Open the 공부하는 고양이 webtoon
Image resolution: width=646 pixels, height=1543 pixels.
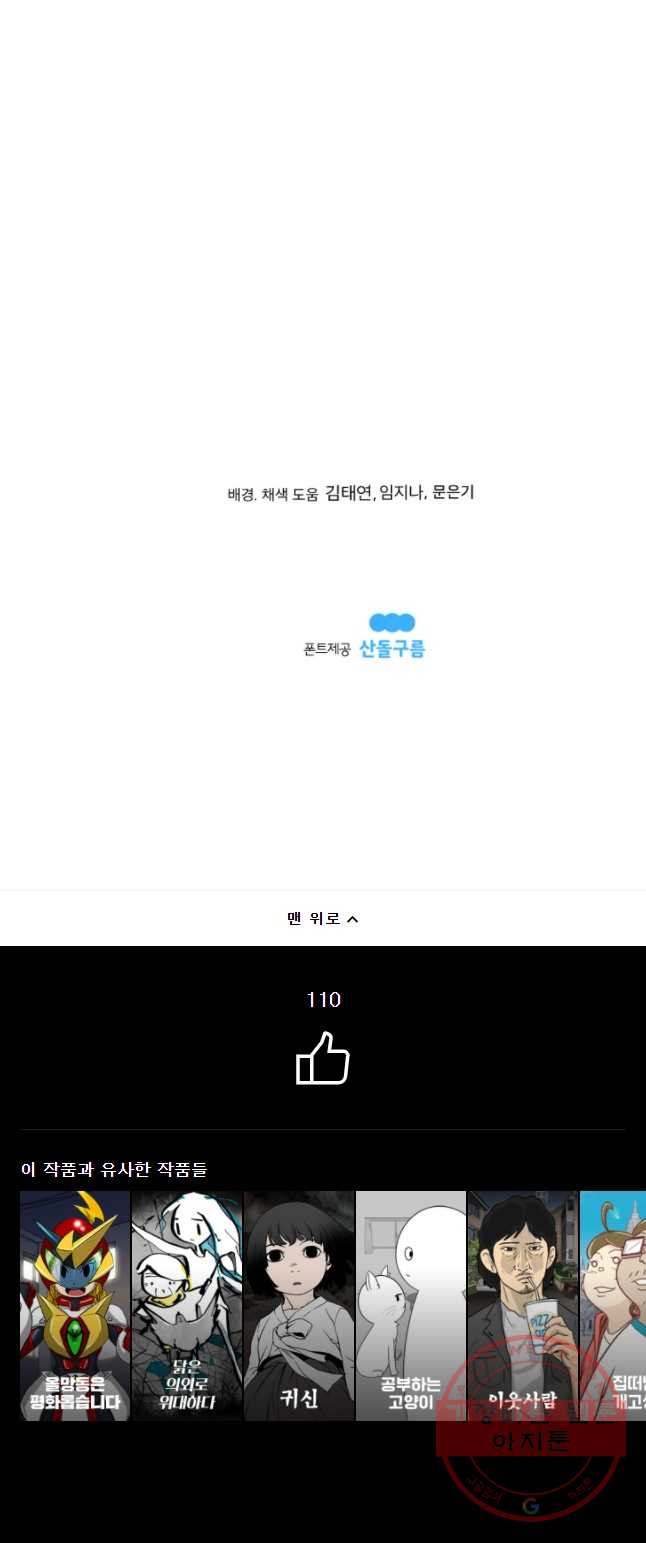pos(411,1305)
